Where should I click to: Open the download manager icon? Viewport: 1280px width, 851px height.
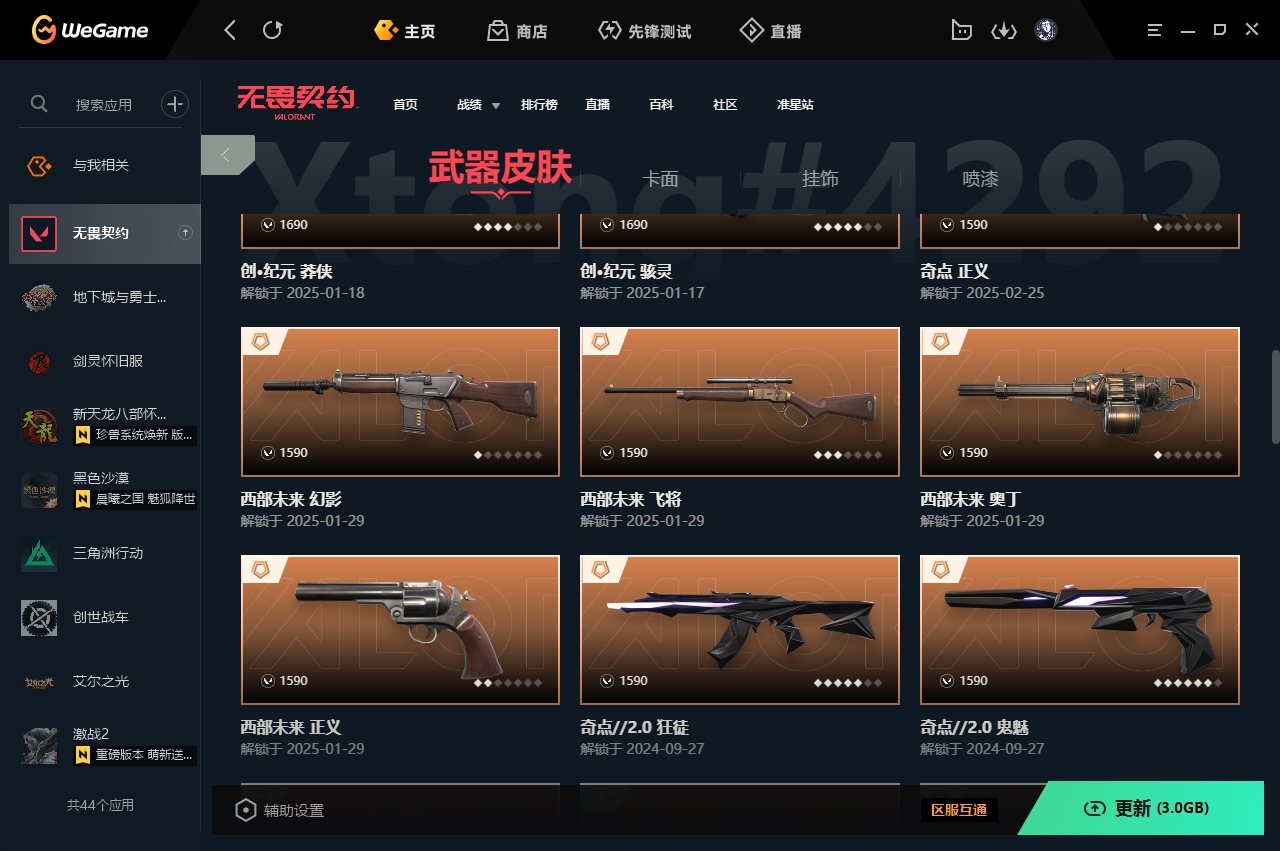tap(1003, 31)
